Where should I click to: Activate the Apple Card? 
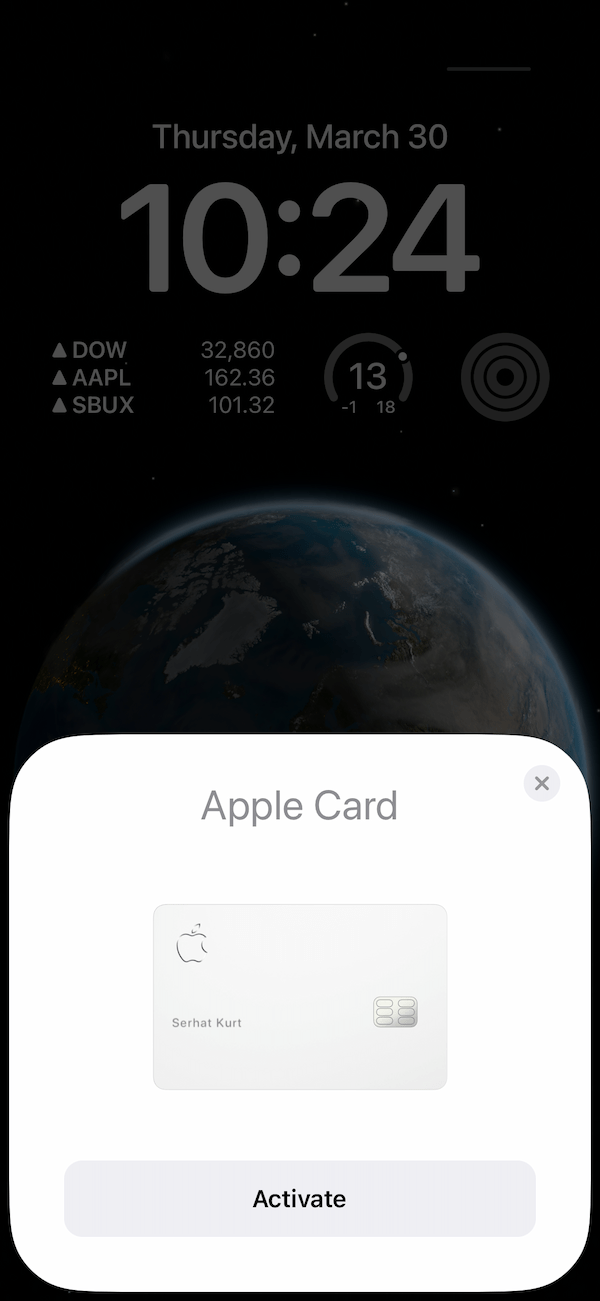point(300,1198)
